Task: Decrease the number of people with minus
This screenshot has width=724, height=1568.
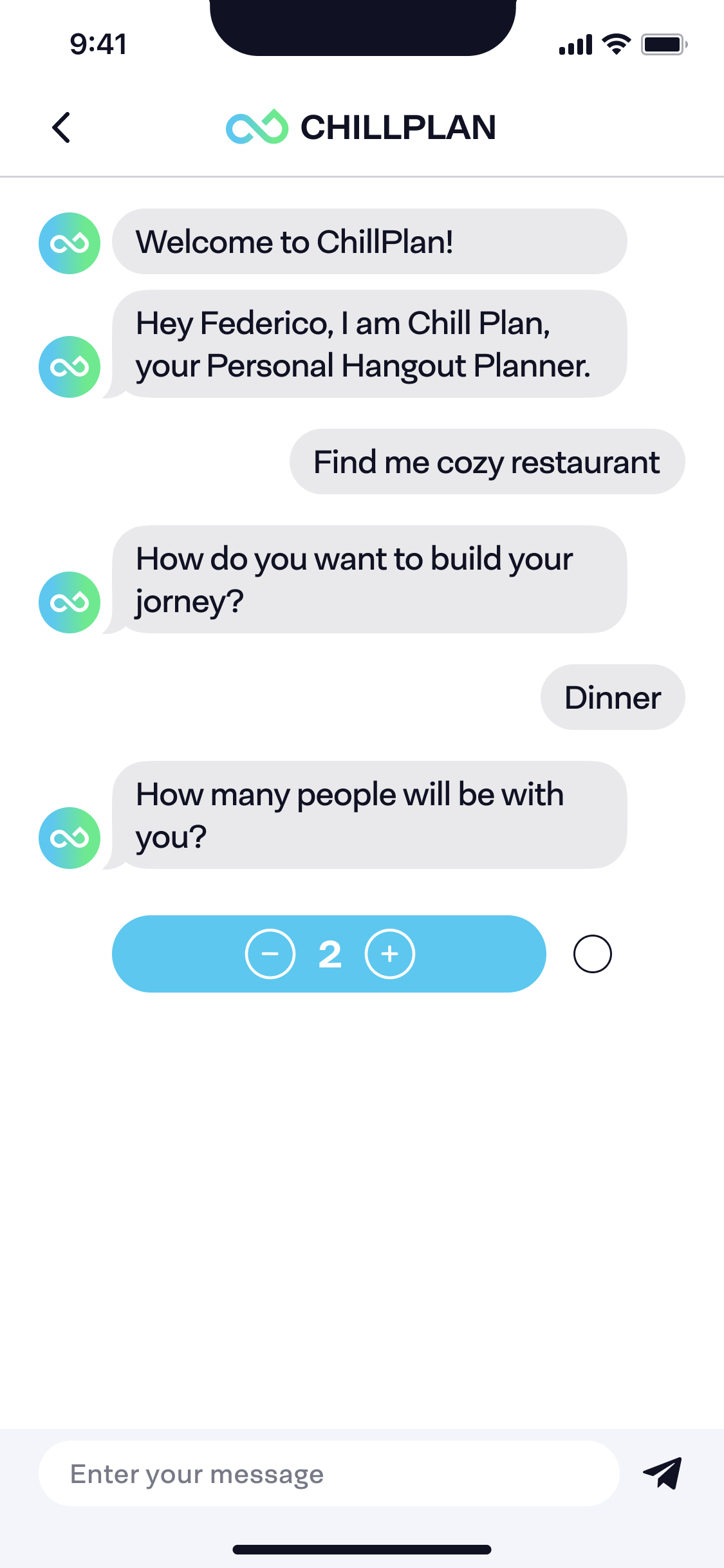Action: (270, 954)
